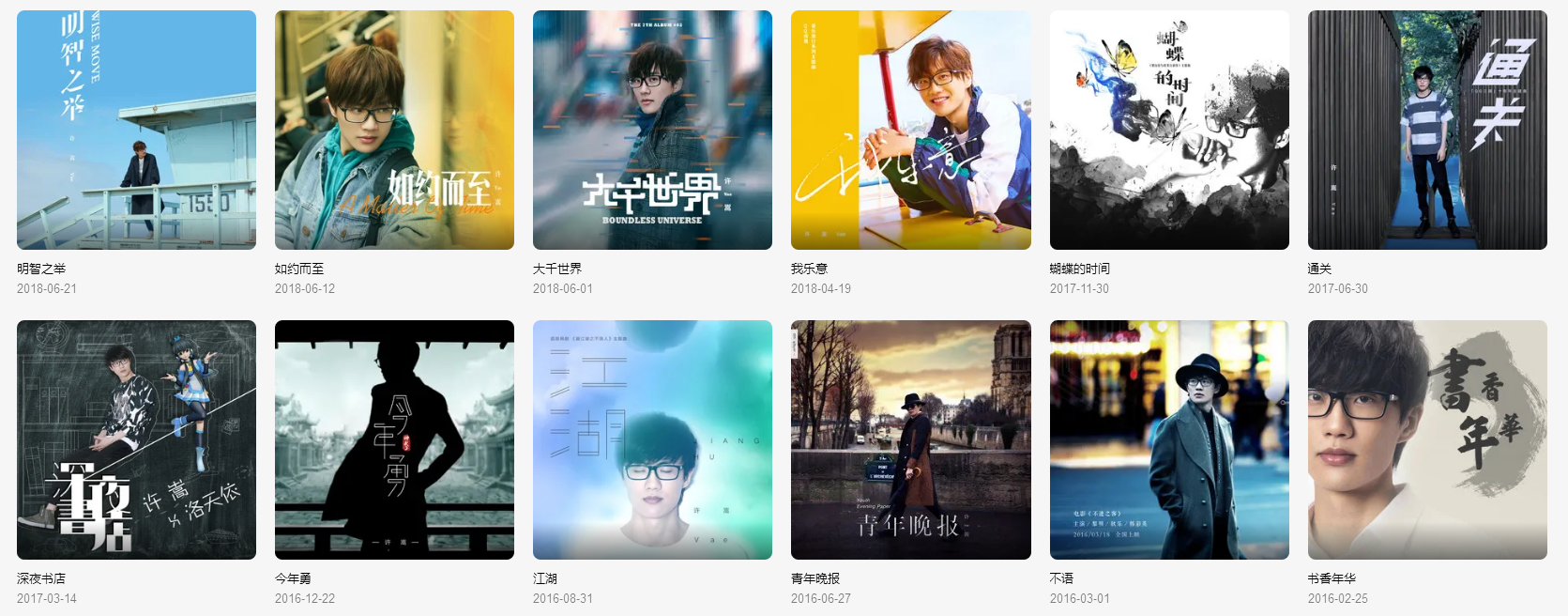View the 今年勇 album
This screenshot has height=616, width=1568.
point(394,439)
